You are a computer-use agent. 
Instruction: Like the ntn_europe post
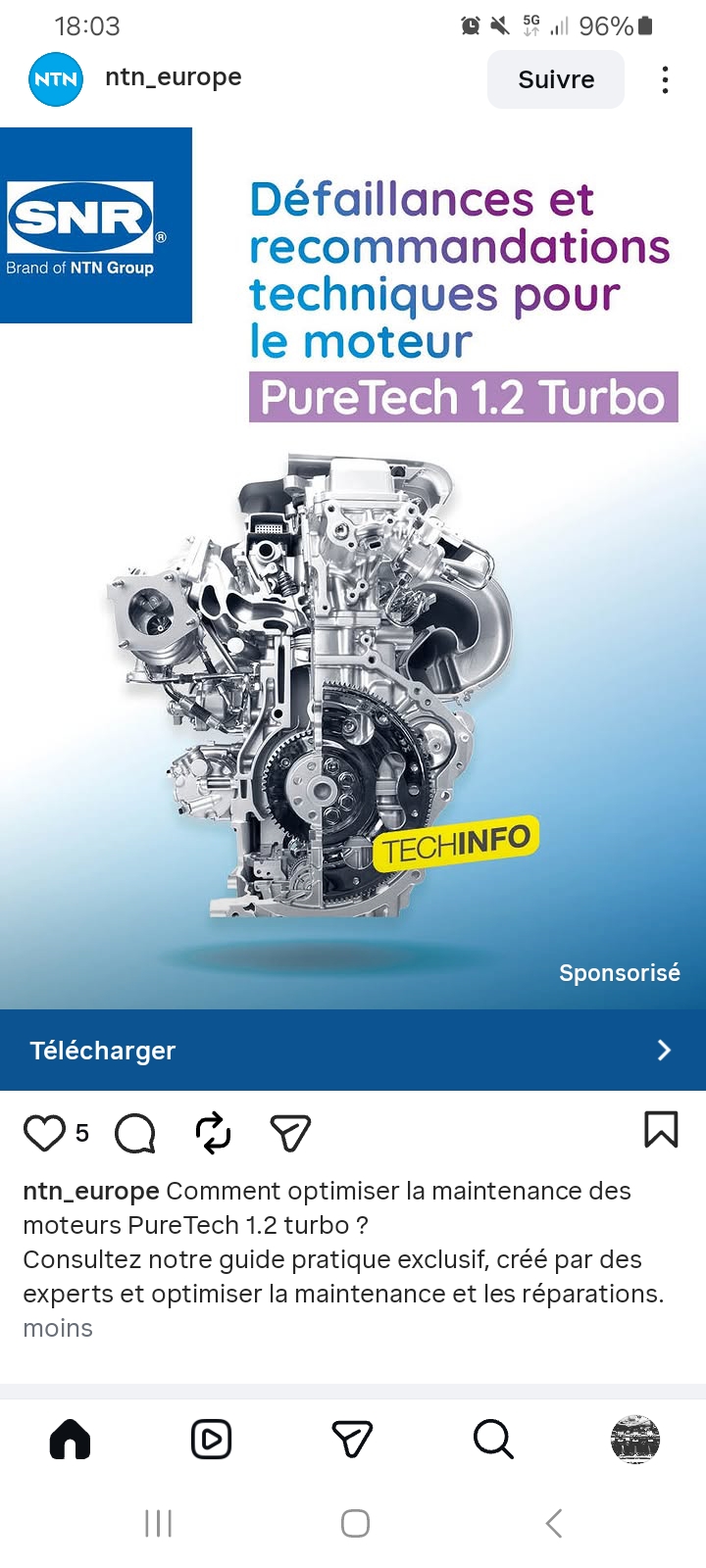point(44,1133)
